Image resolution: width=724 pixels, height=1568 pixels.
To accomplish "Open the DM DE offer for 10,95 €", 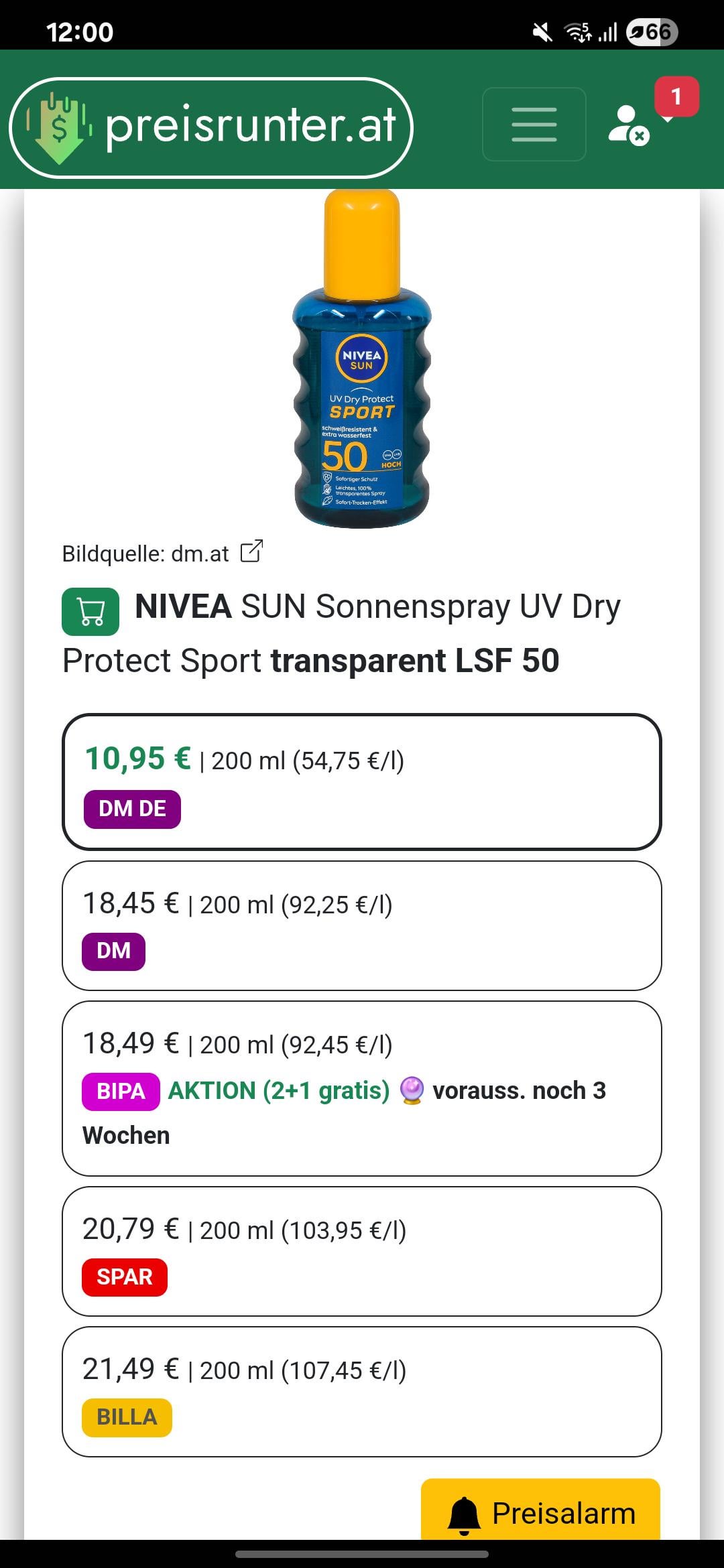I will click(x=362, y=782).
